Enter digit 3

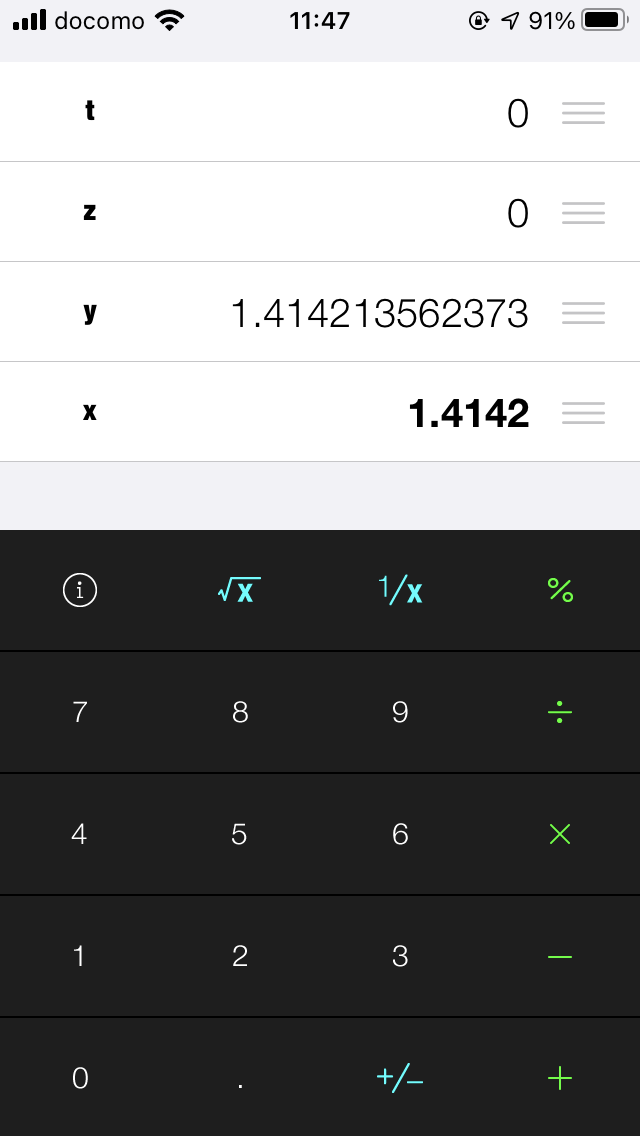(x=400, y=956)
